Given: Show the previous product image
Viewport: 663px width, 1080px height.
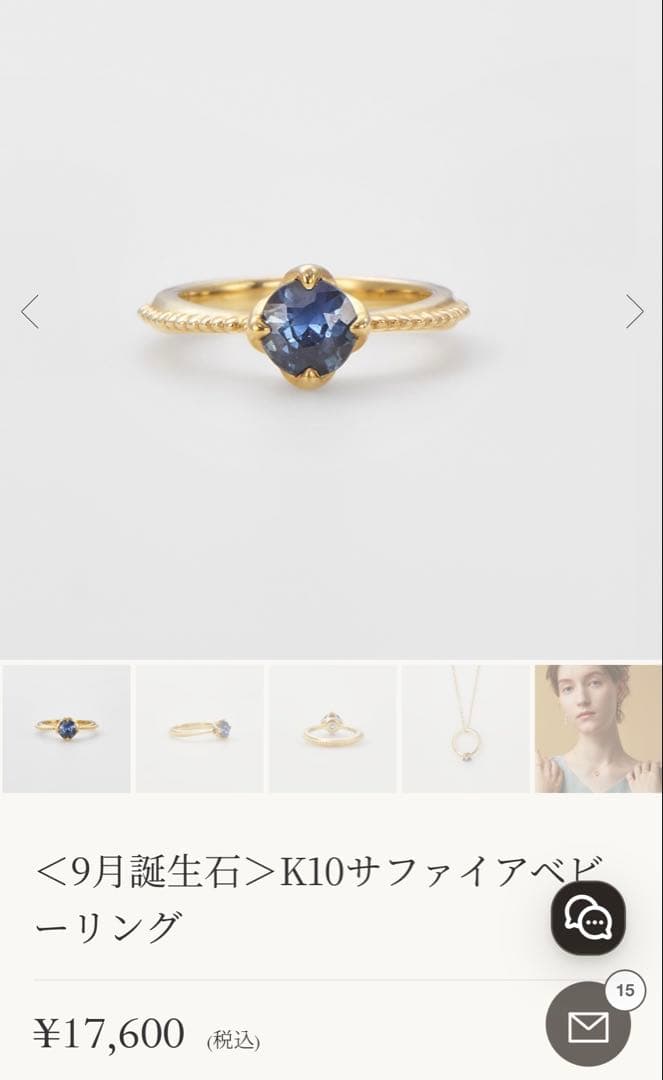Looking at the screenshot, I should coord(30,312).
